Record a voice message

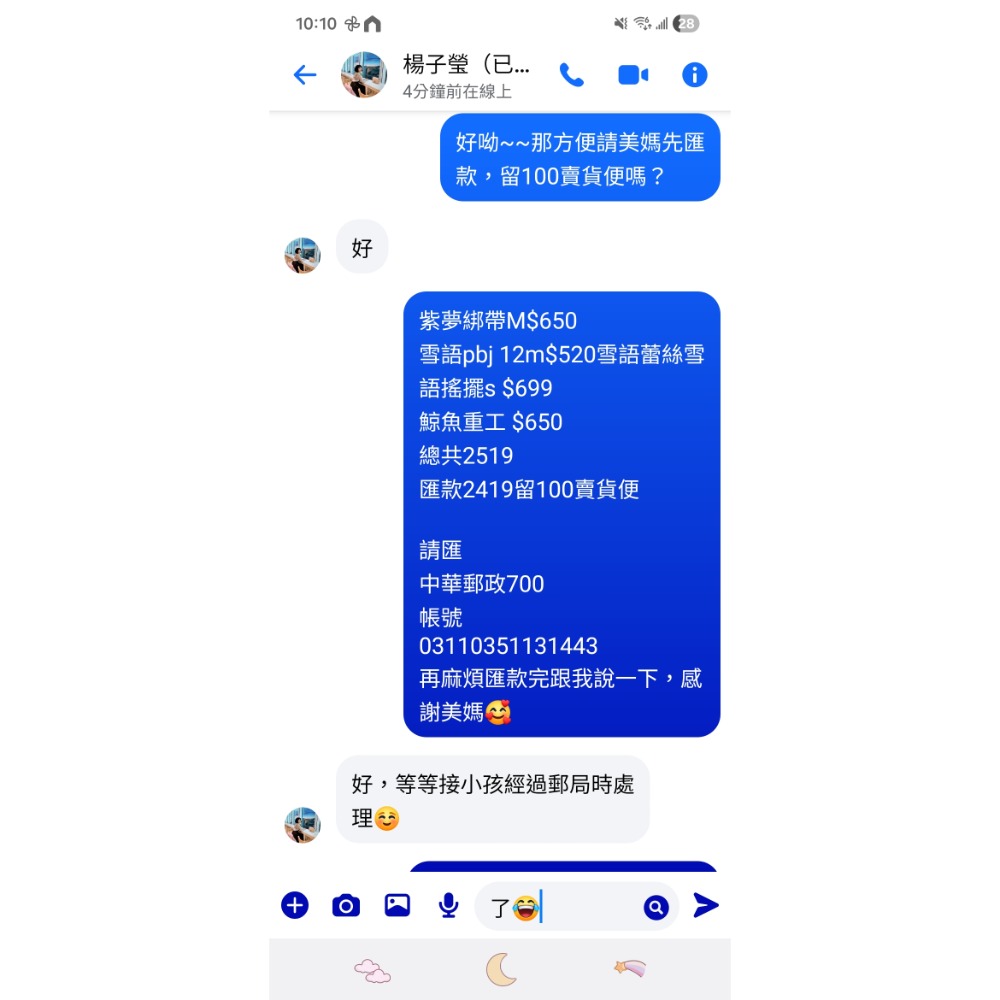coord(448,906)
